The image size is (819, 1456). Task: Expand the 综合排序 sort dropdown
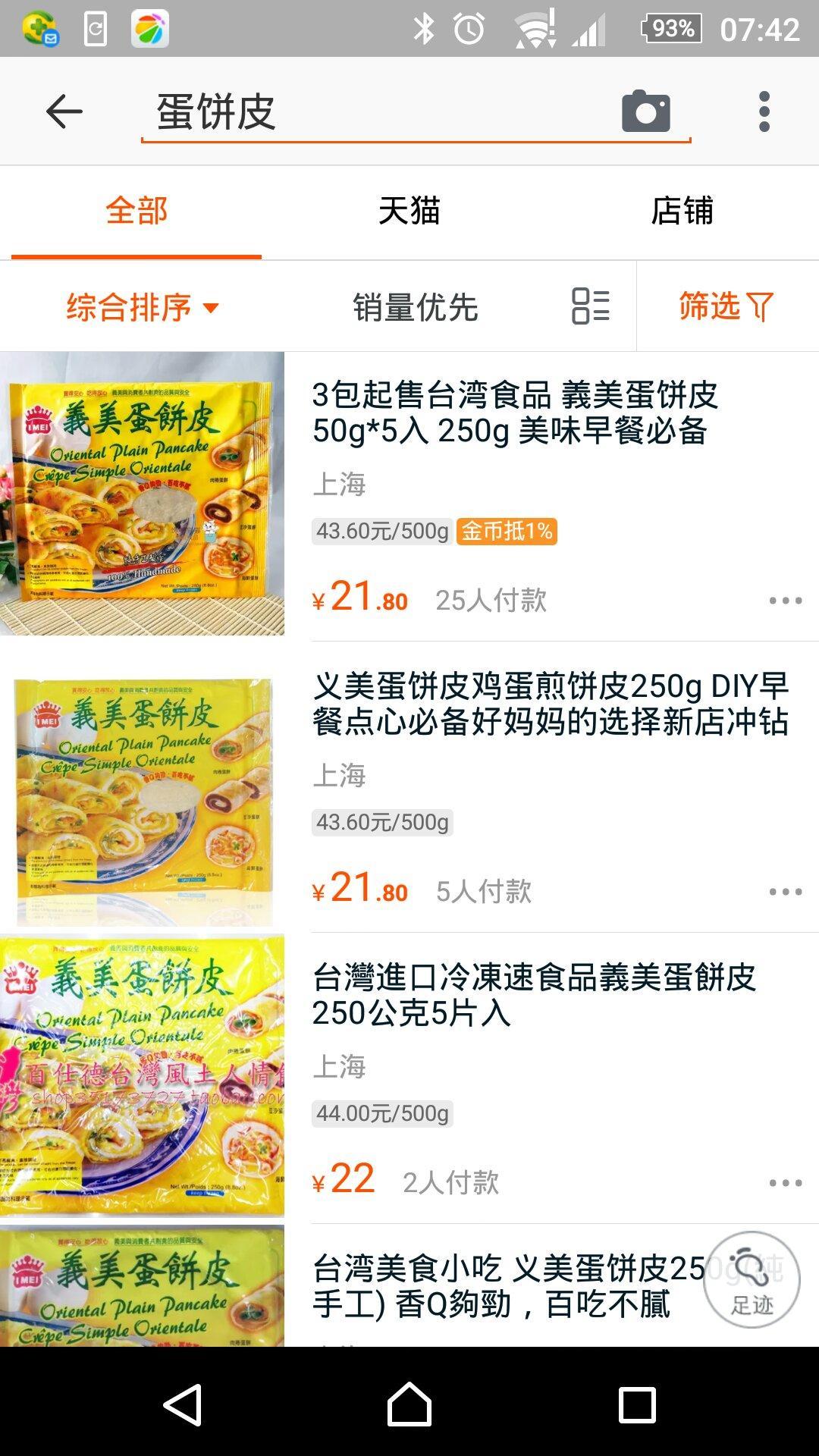coord(143,307)
